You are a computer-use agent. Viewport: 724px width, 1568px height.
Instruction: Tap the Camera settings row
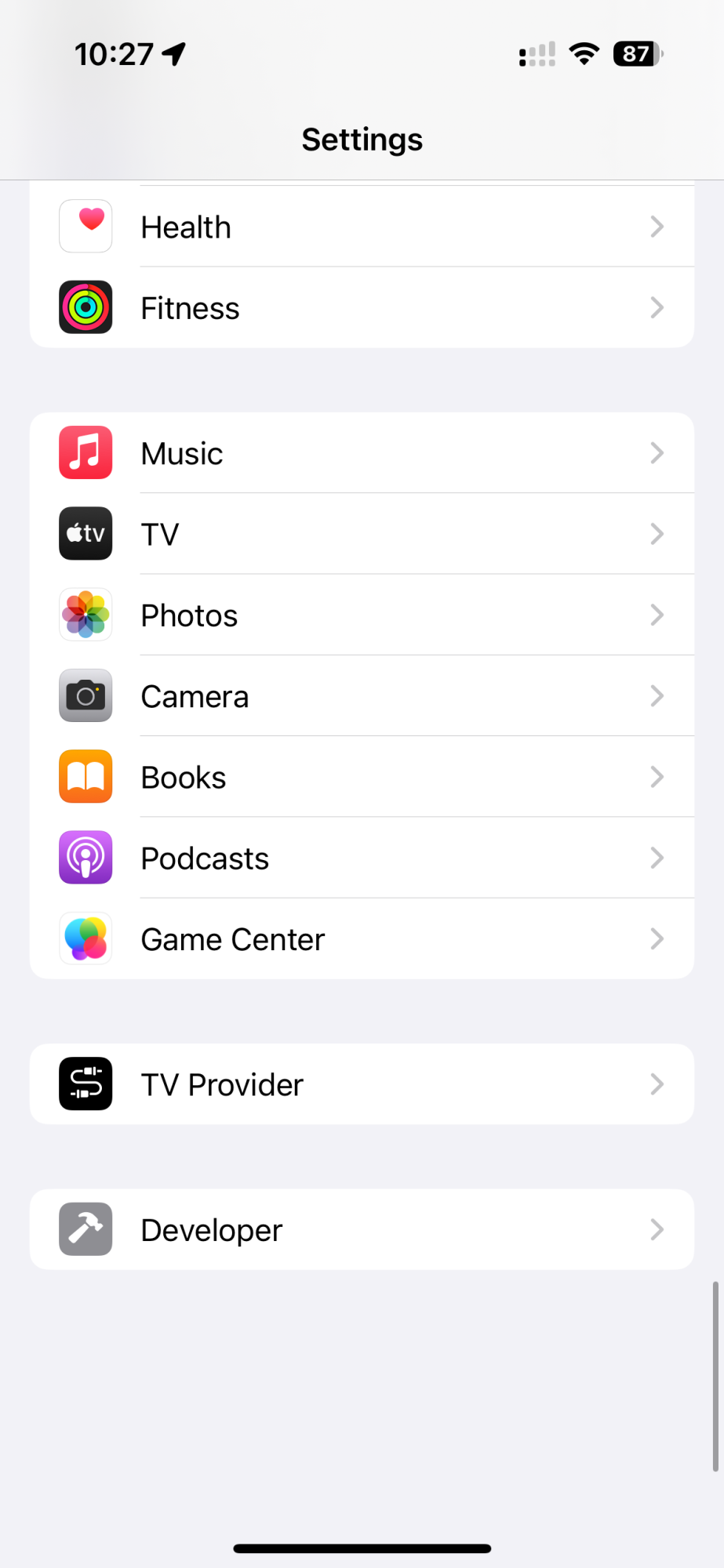pyautogui.click(x=361, y=696)
